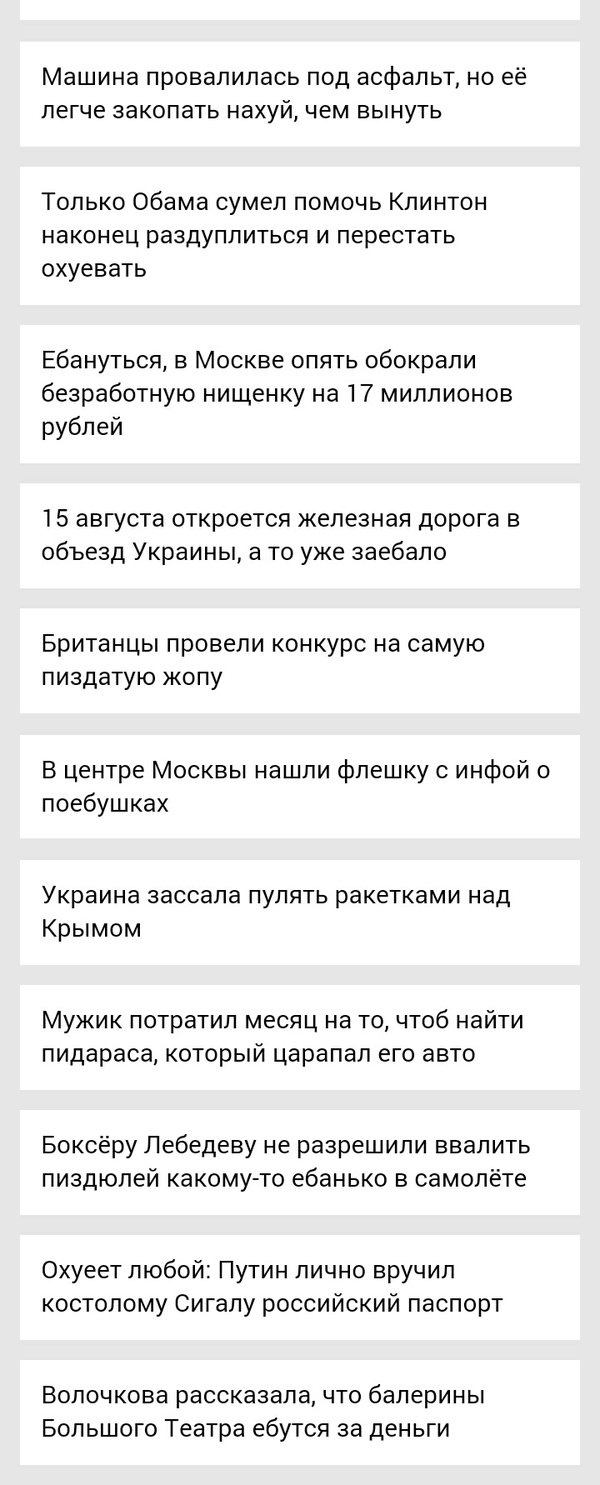Open the news about 17 миллионов рублей
The width and height of the screenshot is (600, 1485).
pyautogui.click(x=300, y=394)
